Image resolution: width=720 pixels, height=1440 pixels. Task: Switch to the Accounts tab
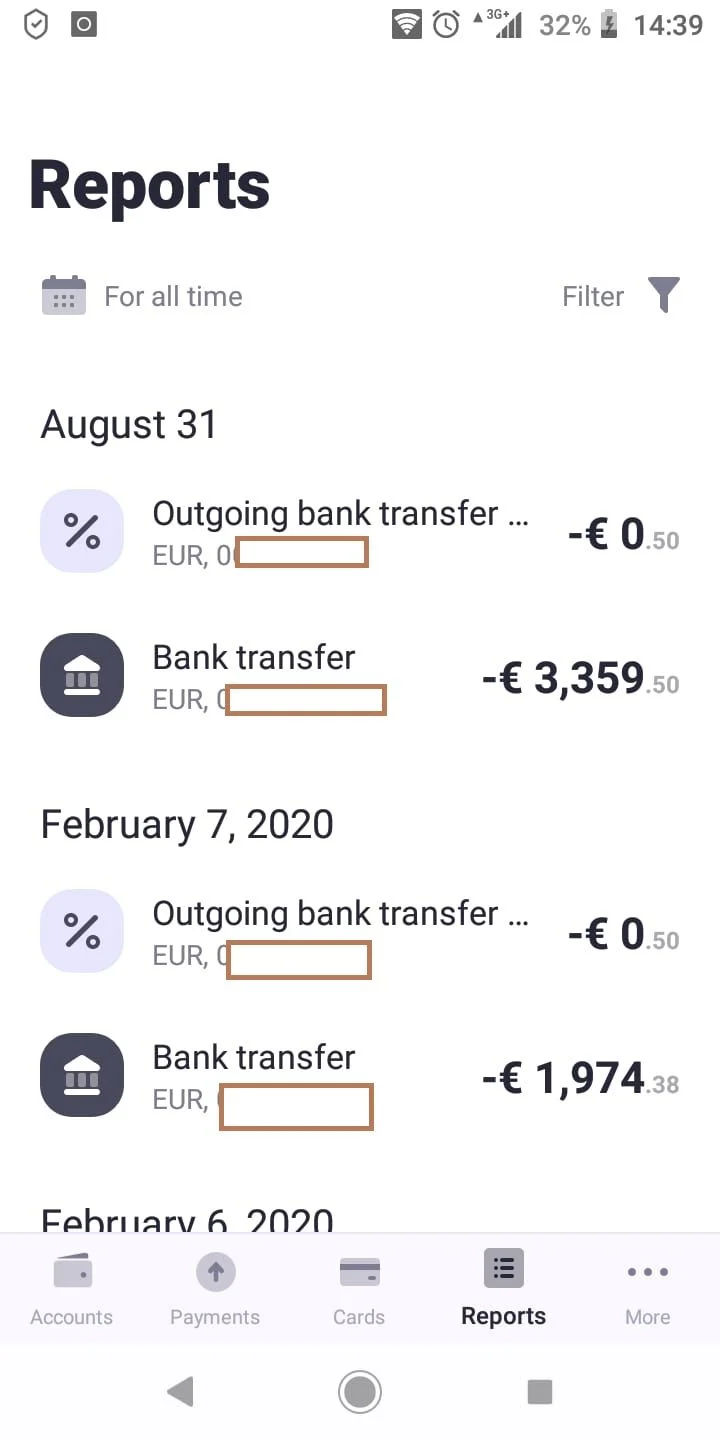click(x=72, y=1289)
